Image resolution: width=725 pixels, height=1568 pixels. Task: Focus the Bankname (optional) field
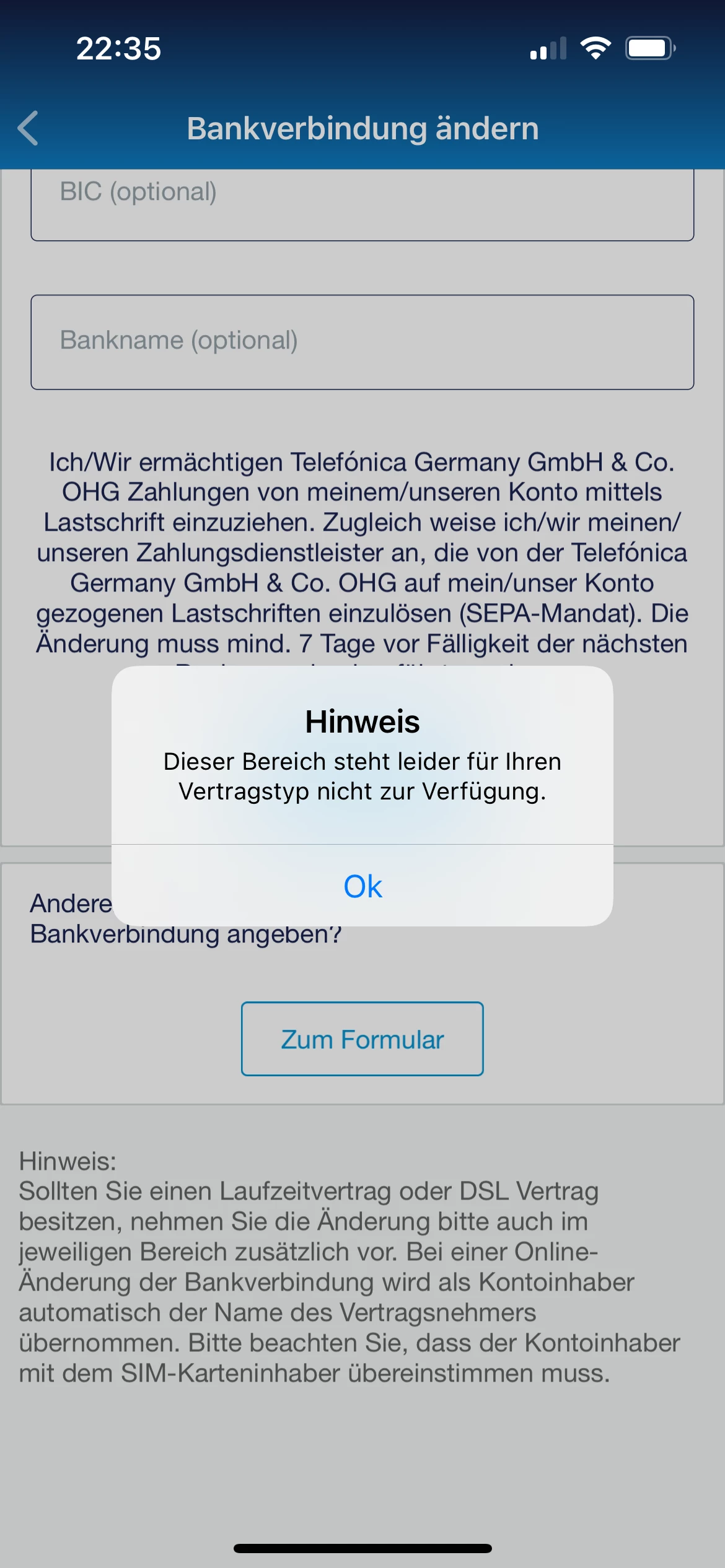click(x=362, y=342)
